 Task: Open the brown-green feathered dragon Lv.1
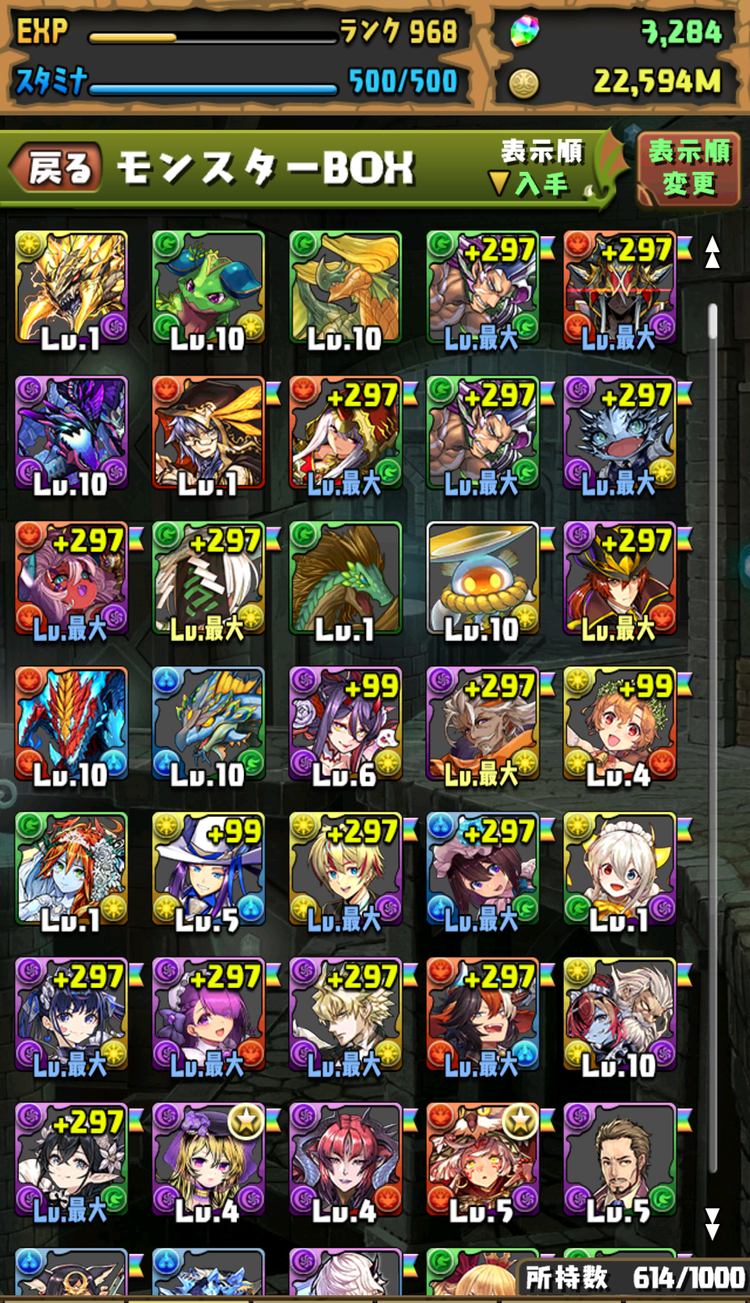tap(345, 578)
